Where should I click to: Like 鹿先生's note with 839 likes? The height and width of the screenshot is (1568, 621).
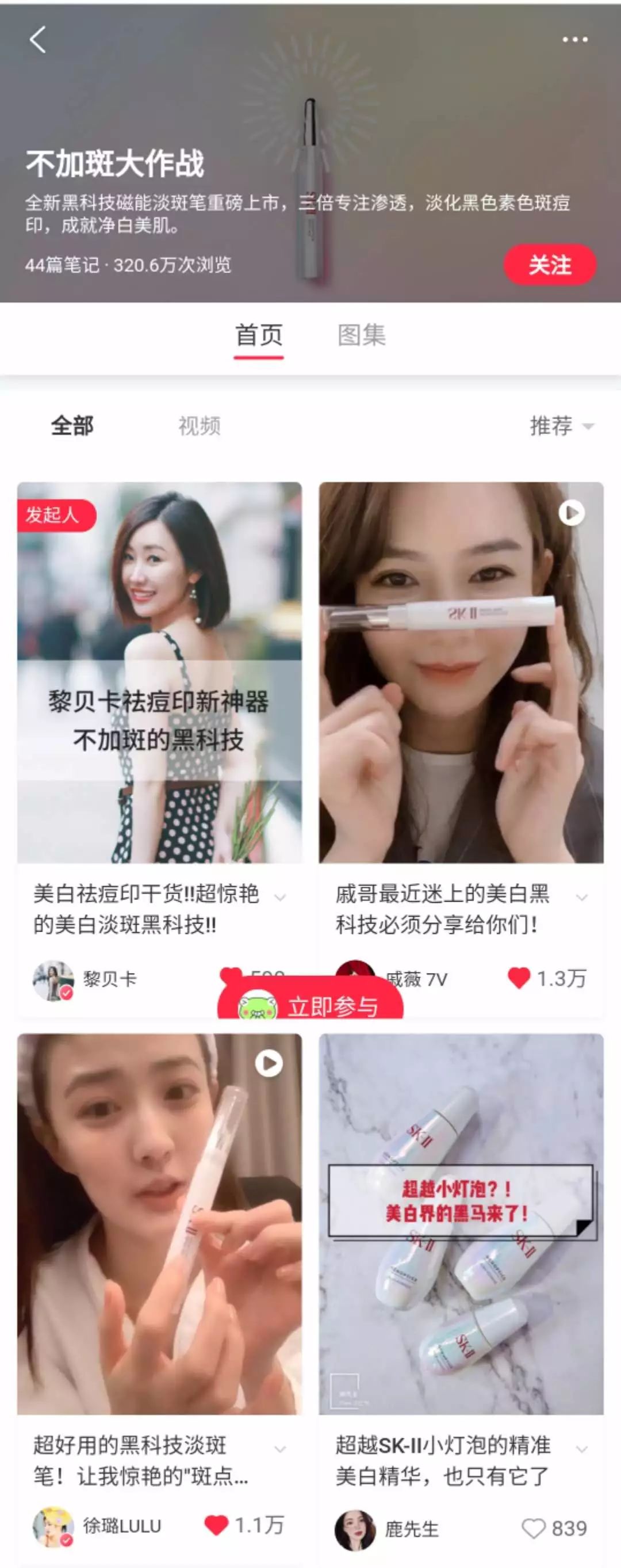tap(534, 1528)
